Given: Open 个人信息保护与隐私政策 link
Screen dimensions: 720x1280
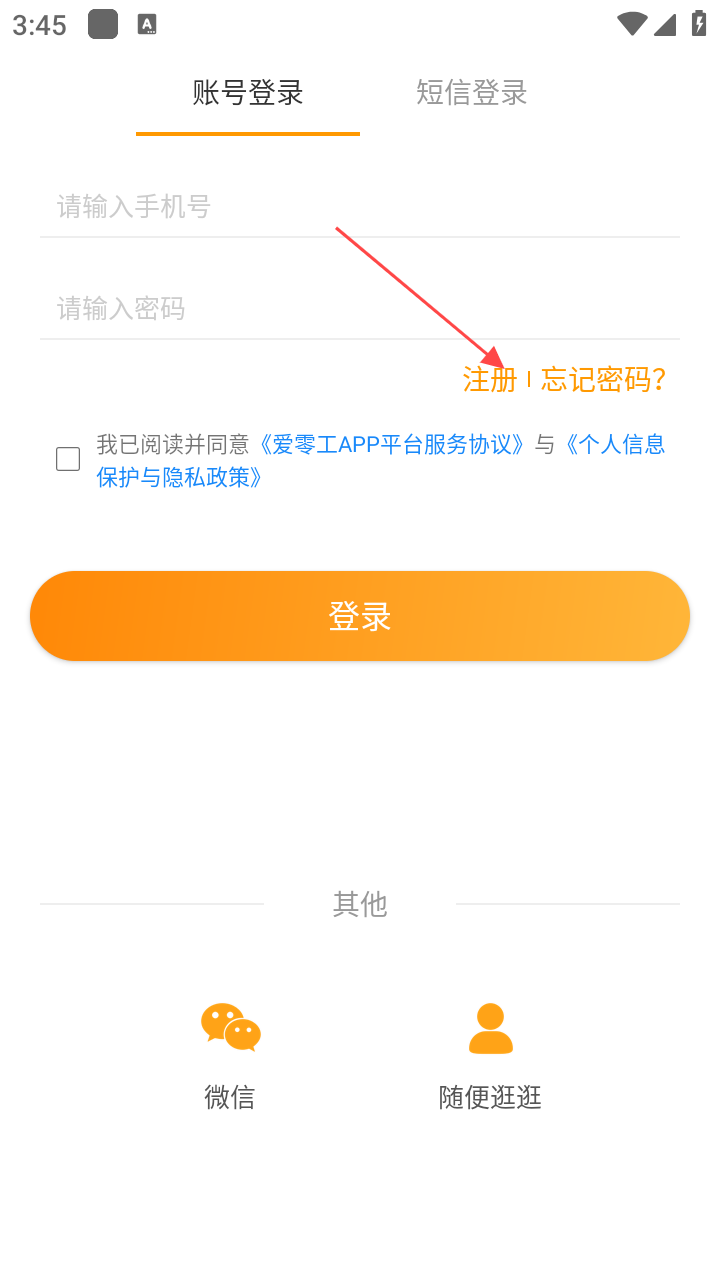Looking at the screenshot, I should (x=180, y=477).
